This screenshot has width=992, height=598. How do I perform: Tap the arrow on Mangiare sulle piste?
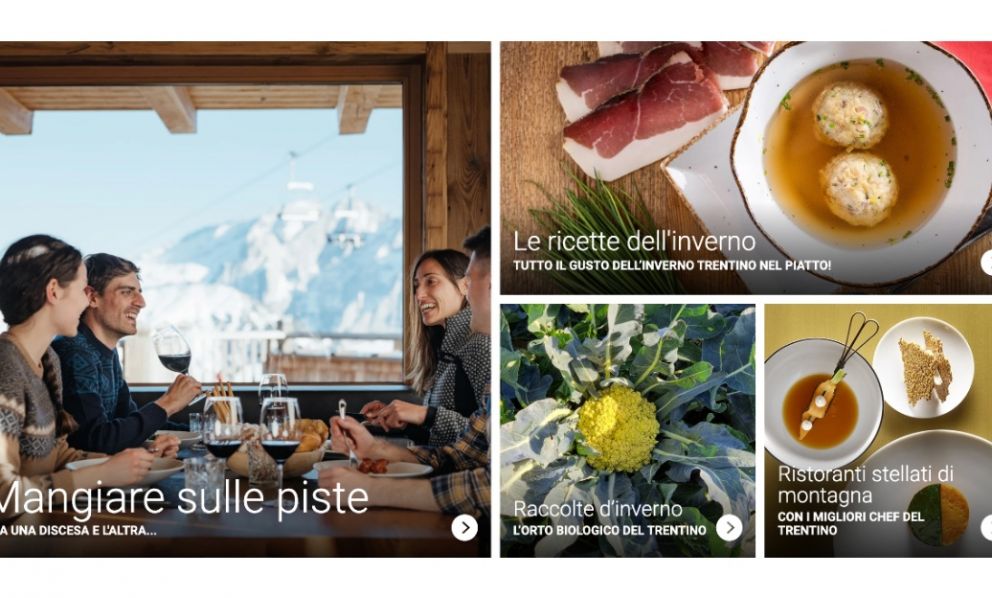coord(464,528)
